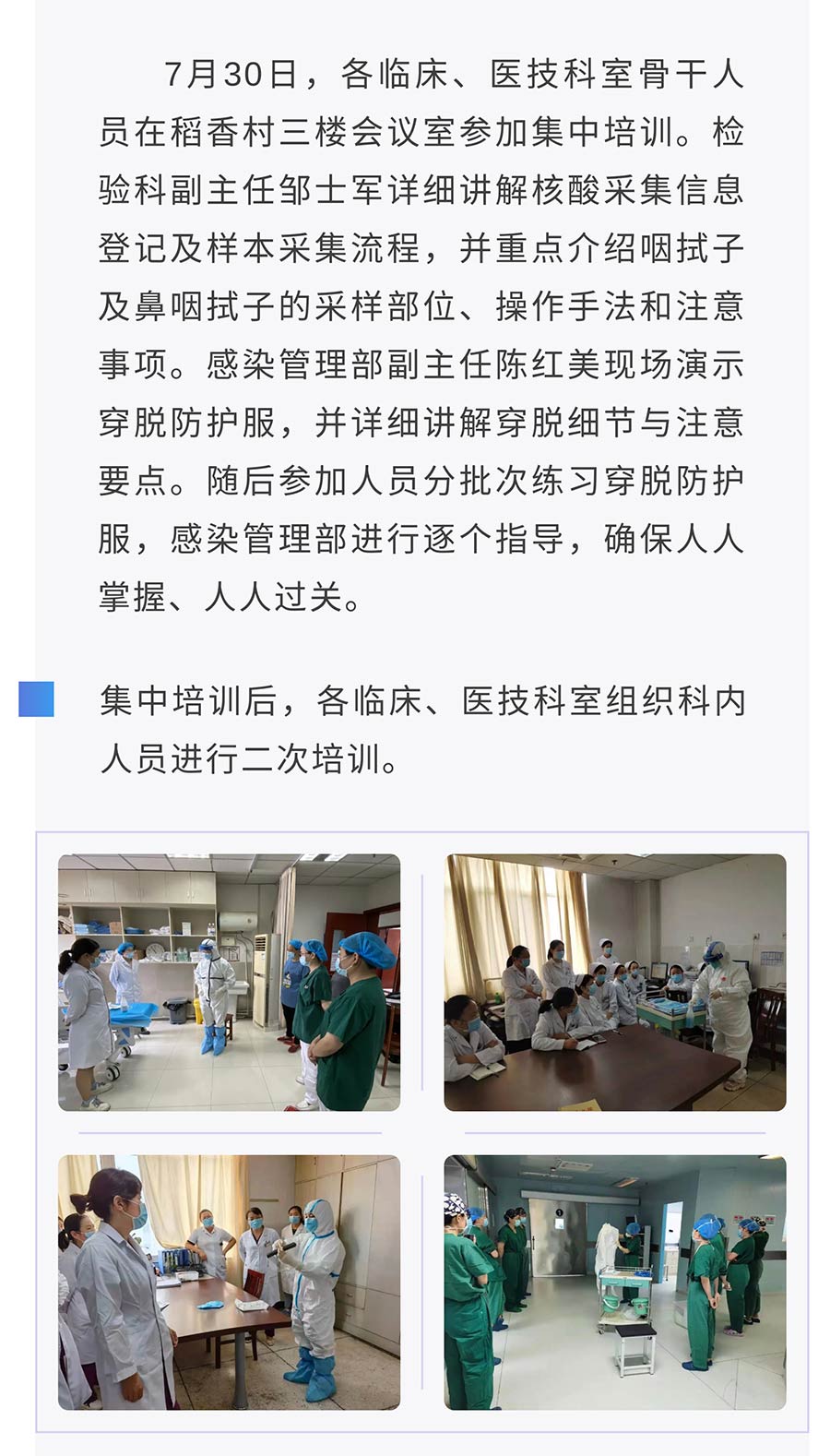830x1456 pixels.
Task: View the photo of staff seated around the table
Action: click(615, 982)
